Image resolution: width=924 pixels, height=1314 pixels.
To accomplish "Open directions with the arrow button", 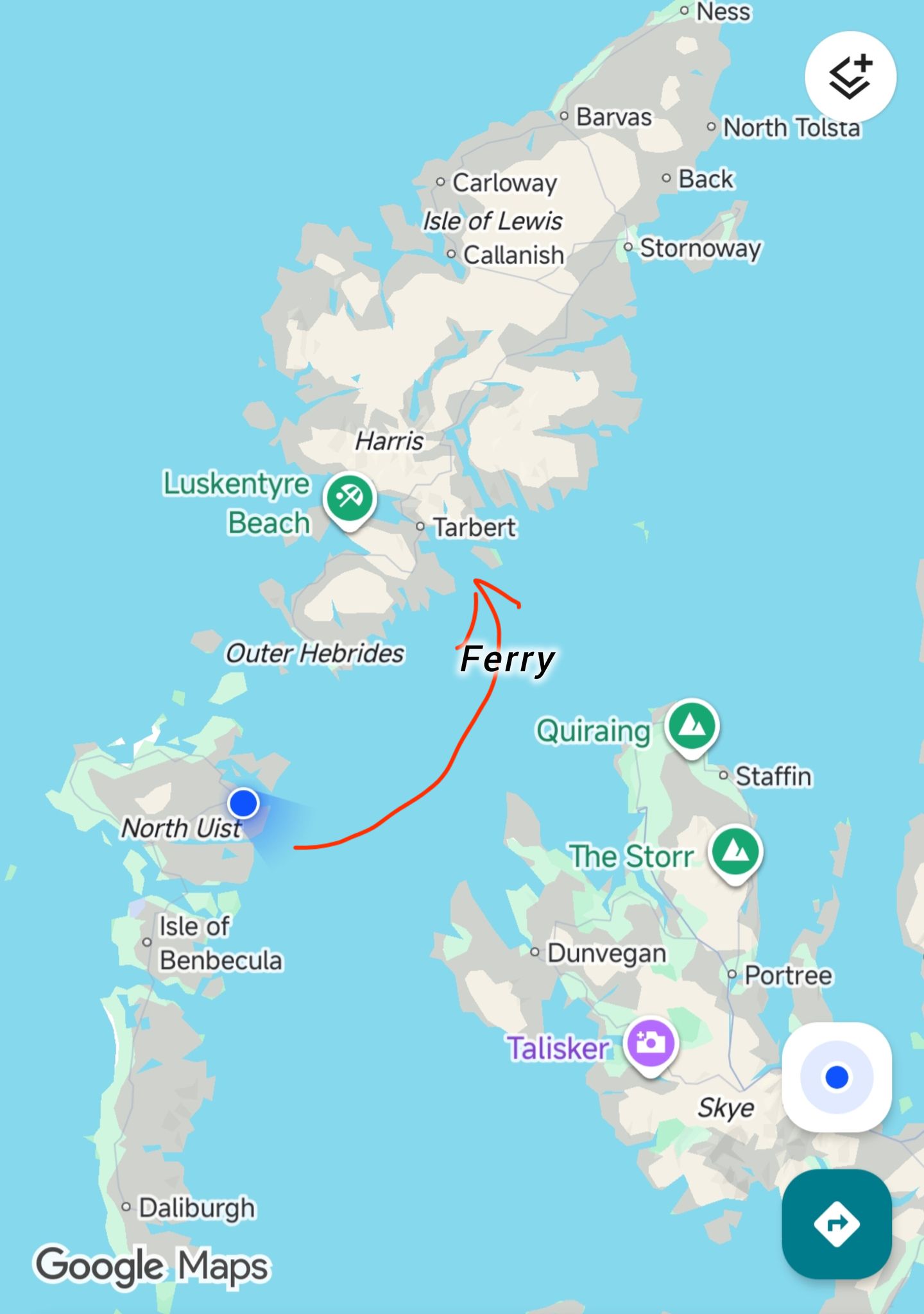I will (837, 1224).
